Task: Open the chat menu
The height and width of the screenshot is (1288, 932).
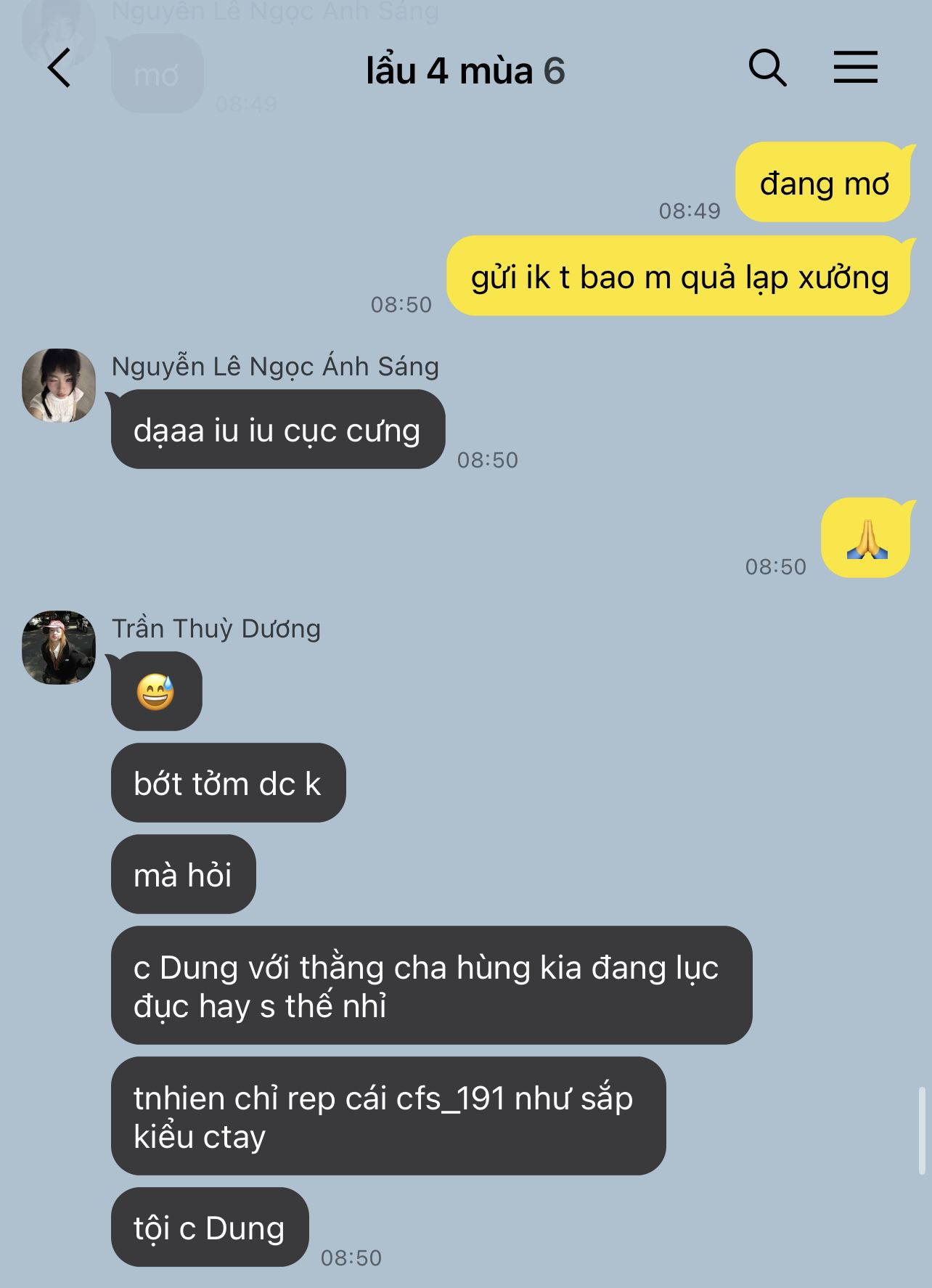Action: [855, 68]
